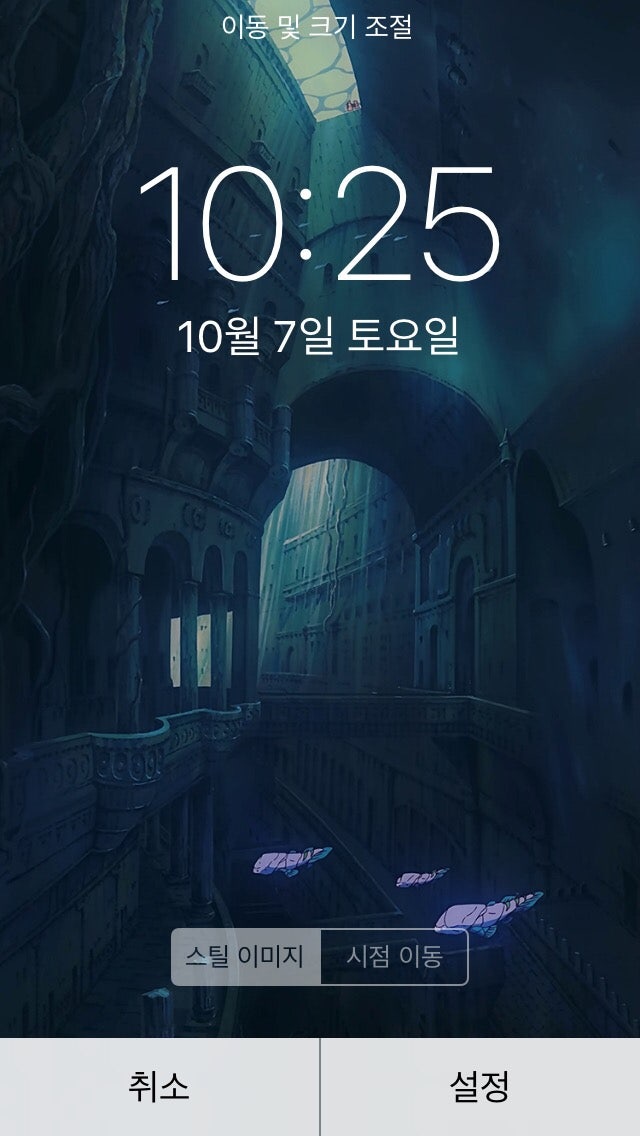Select the 스틸 이미지 option

point(246,957)
